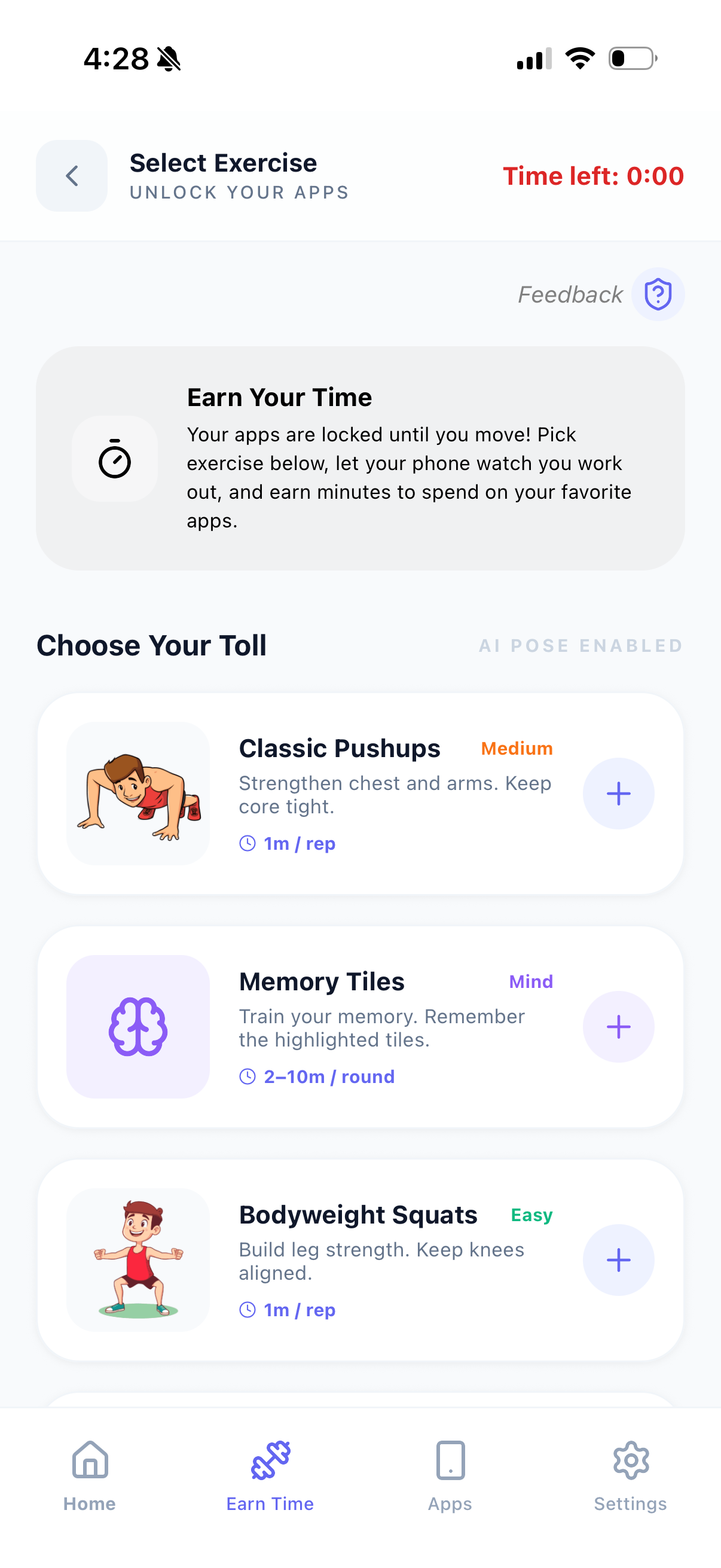
Task: Tap the Time left timer display
Action: (x=594, y=176)
